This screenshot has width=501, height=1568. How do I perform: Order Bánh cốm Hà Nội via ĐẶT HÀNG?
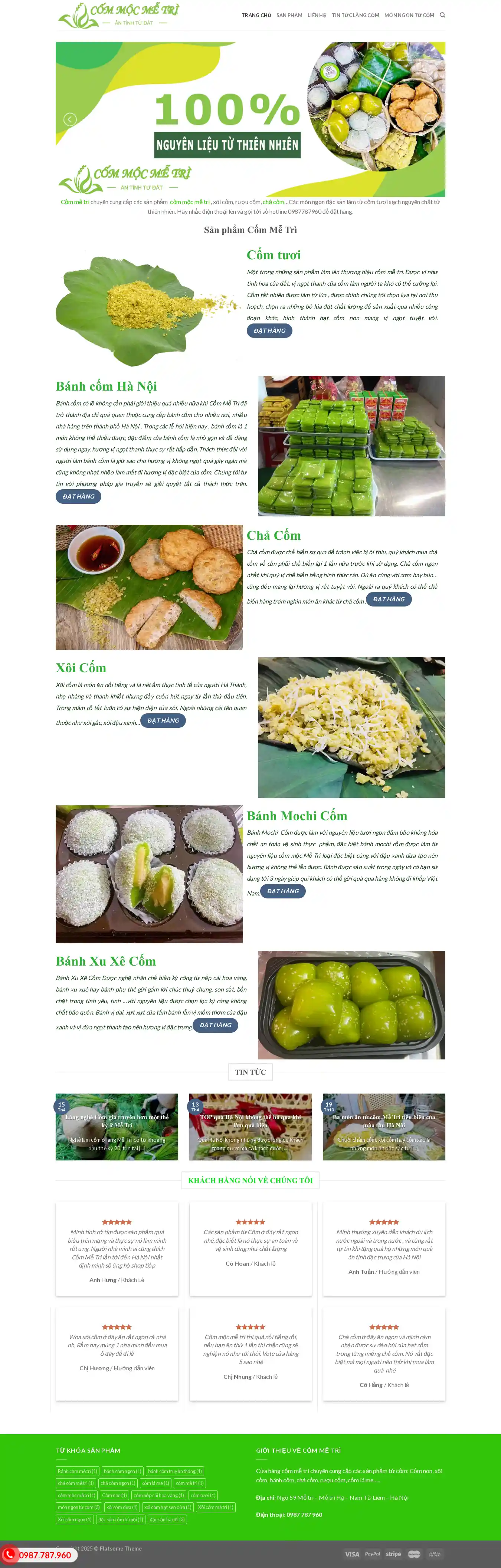(79, 496)
